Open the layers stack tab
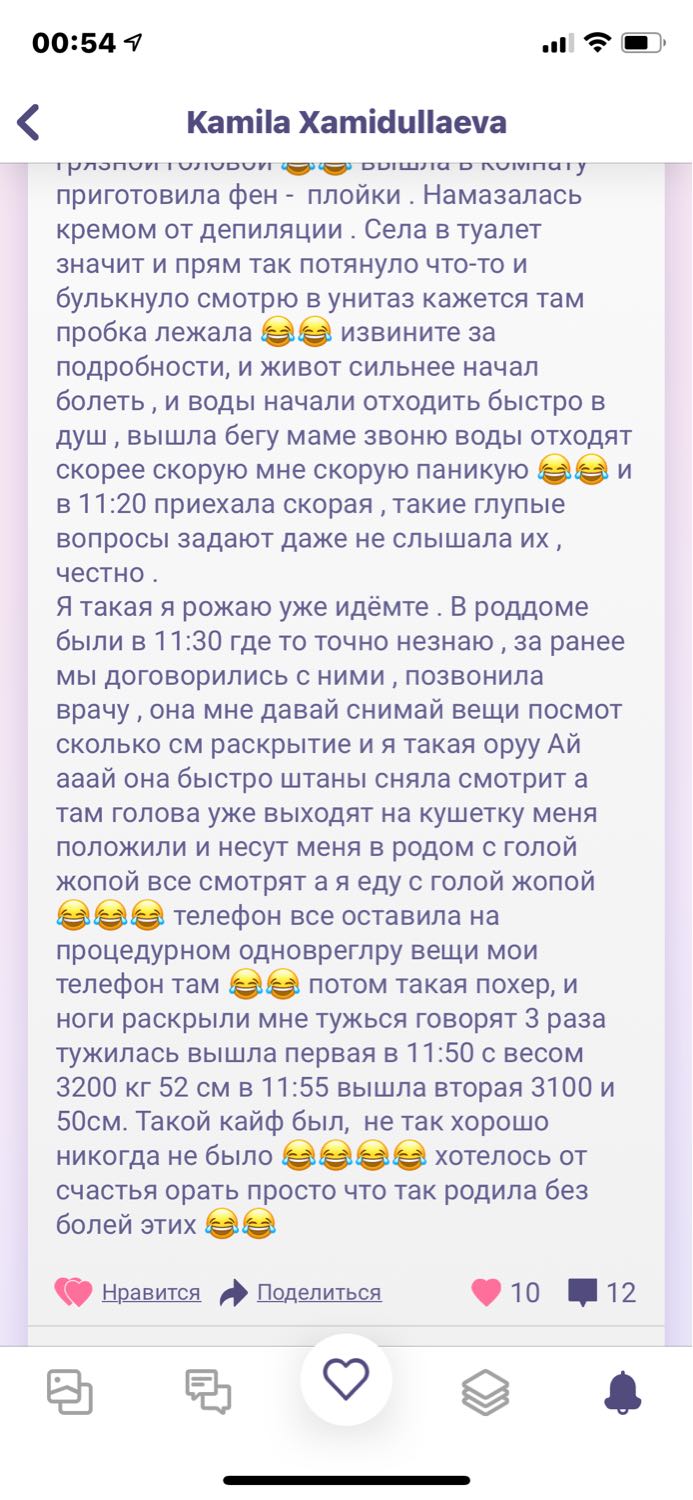The height and width of the screenshot is (1500, 693). [x=485, y=1392]
